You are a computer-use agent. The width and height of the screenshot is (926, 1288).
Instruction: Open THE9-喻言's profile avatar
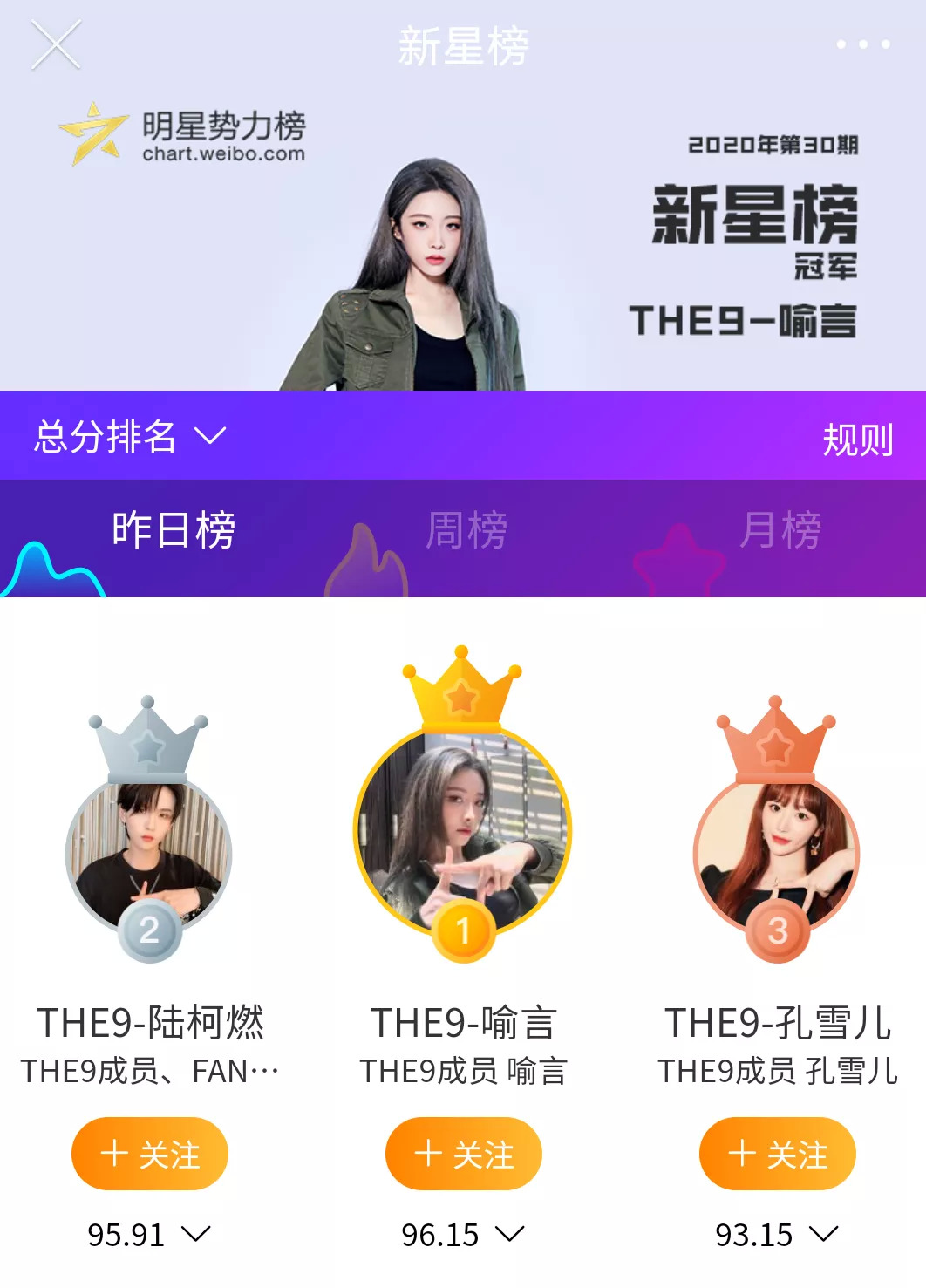click(462, 833)
